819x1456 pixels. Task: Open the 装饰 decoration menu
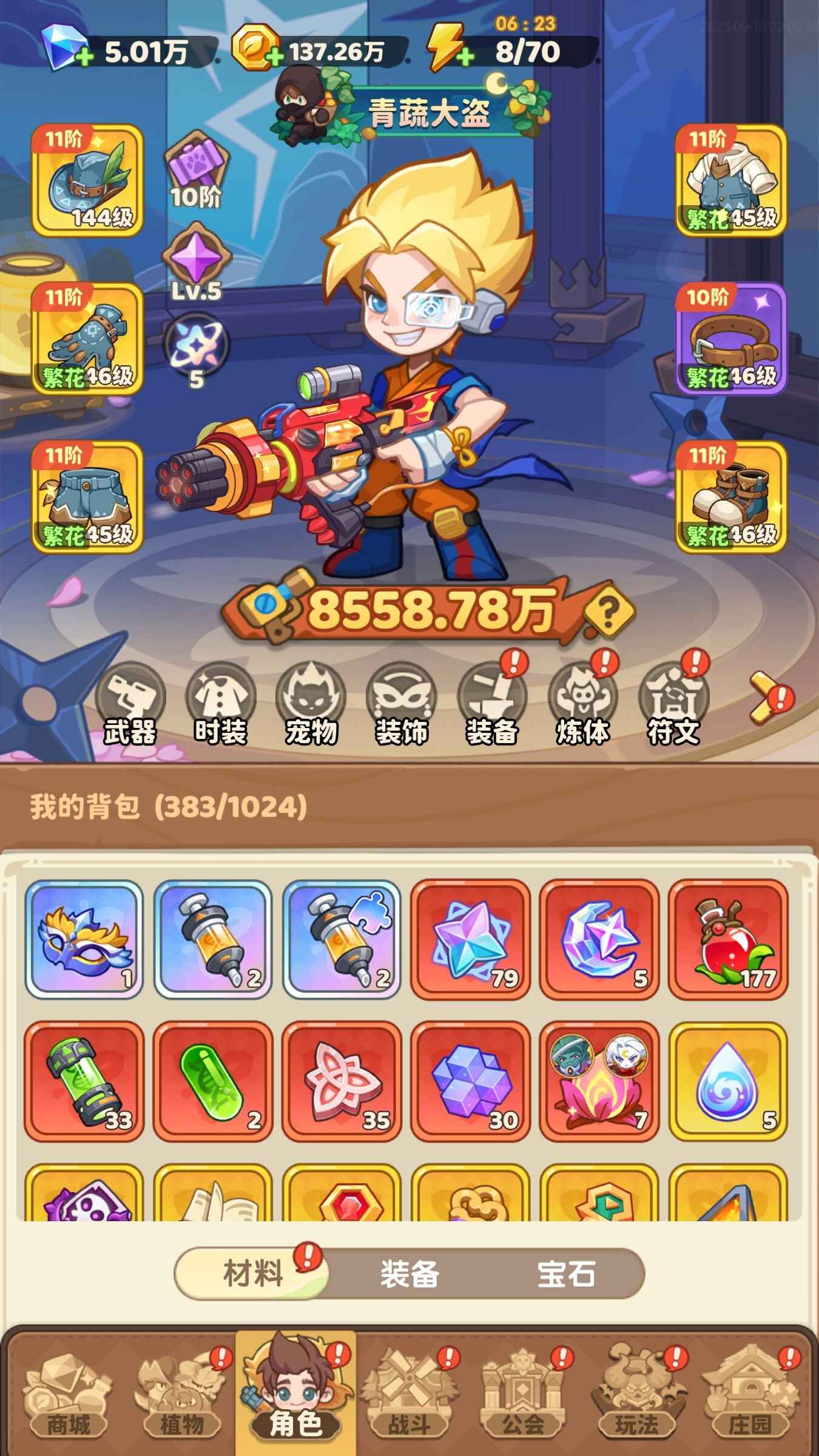coord(402,704)
